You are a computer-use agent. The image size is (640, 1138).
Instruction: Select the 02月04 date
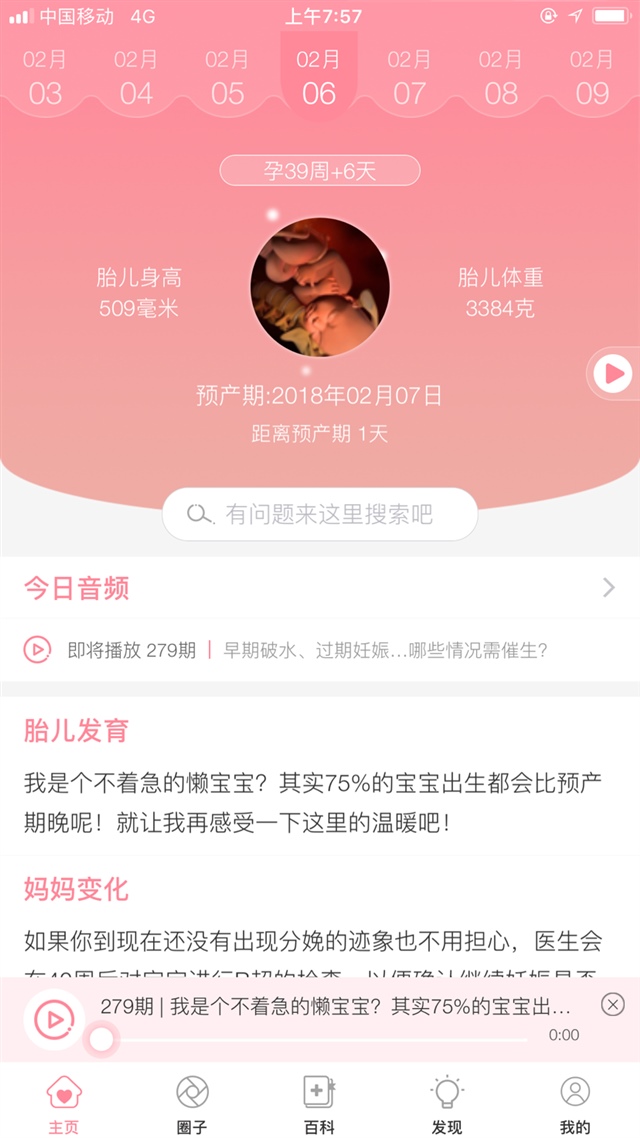coord(136,78)
